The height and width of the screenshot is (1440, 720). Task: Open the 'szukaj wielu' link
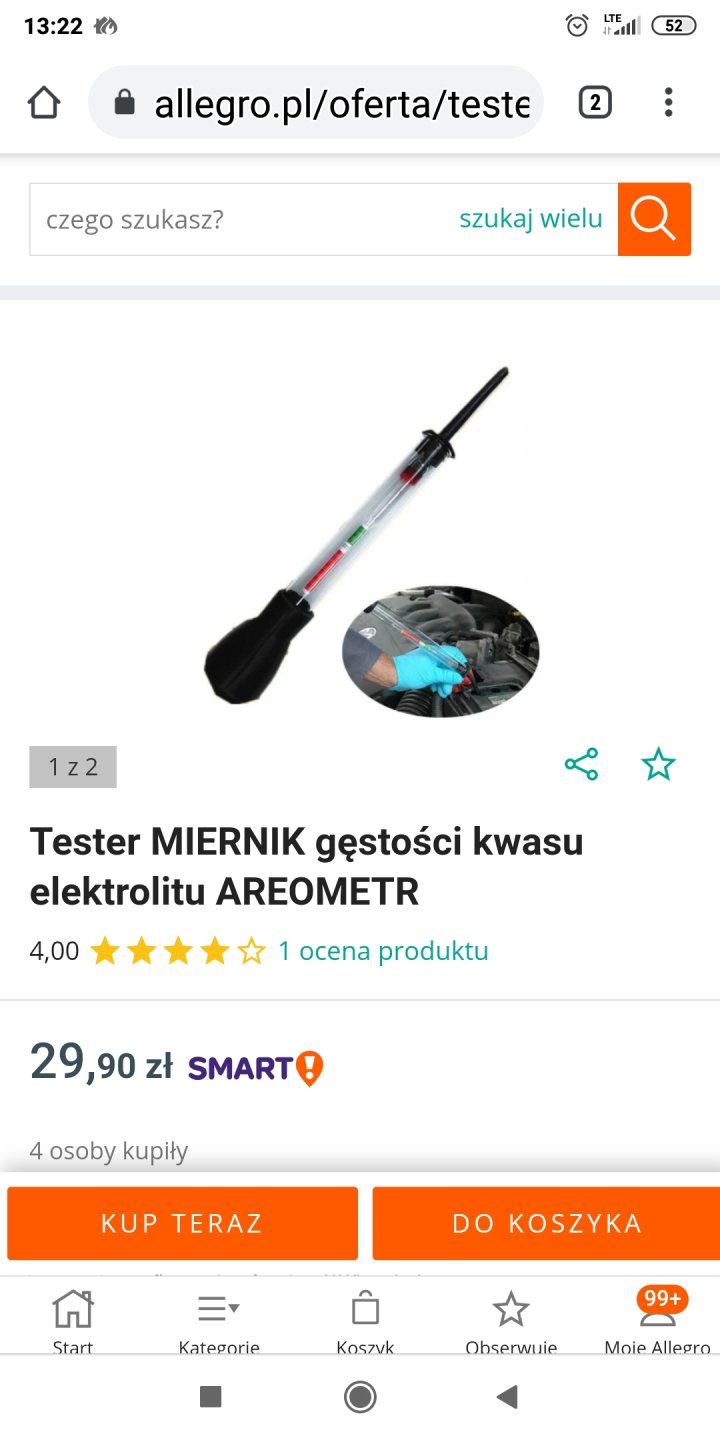click(x=531, y=219)
